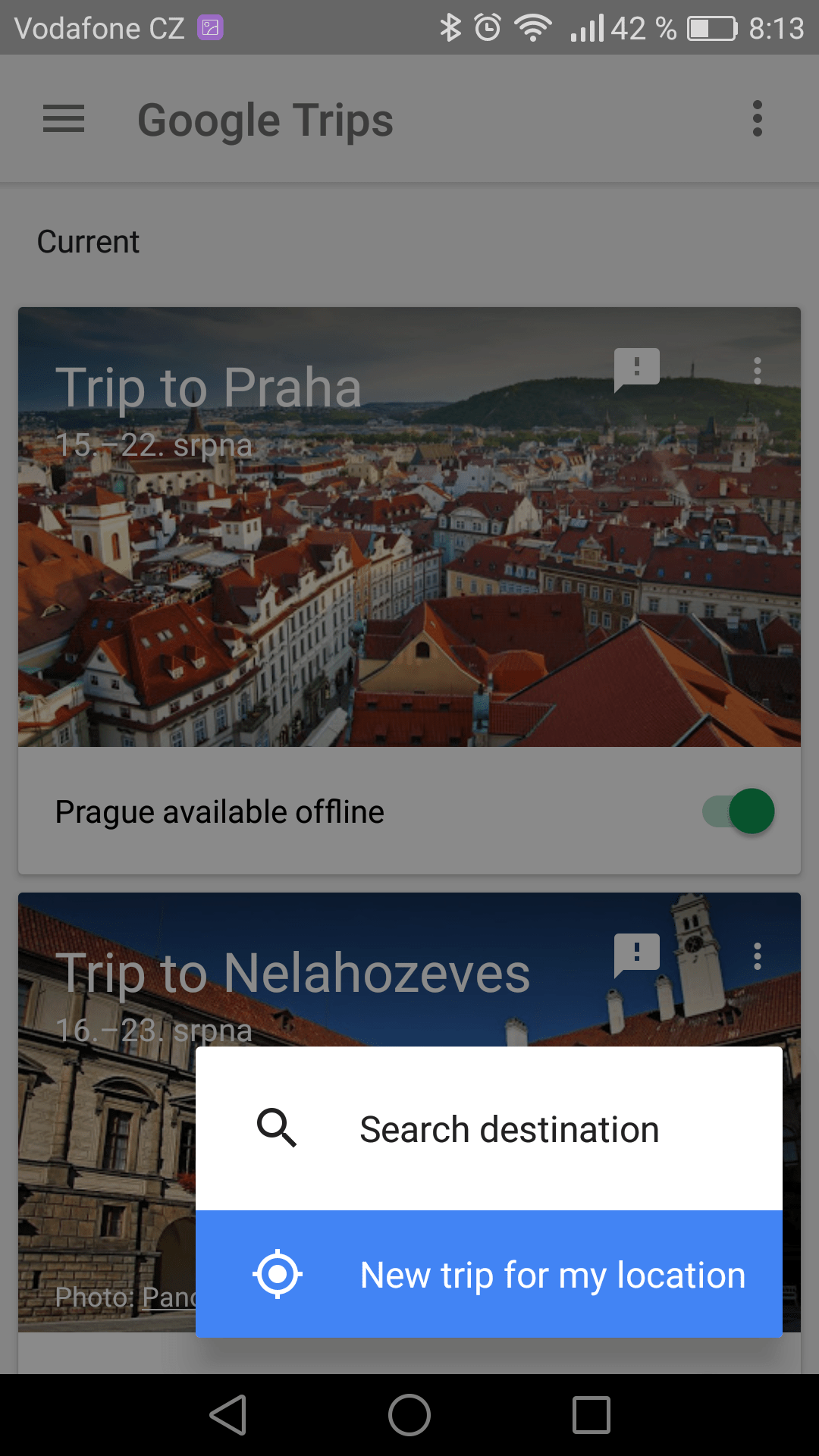Open the app bar overflow menu
This screenshot has width=819, height=1456.
tap(757, 119)
